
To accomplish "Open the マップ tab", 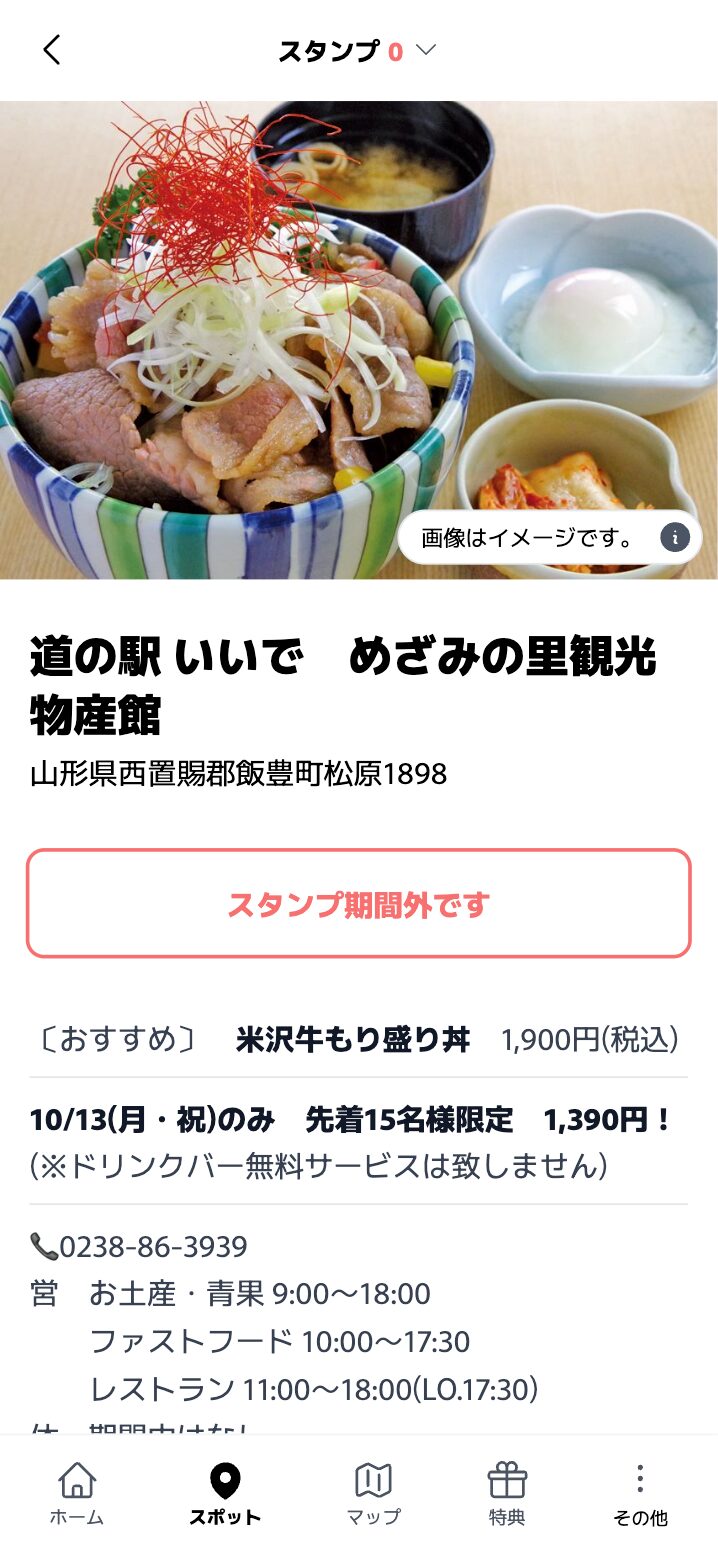I will point(373,1494).
